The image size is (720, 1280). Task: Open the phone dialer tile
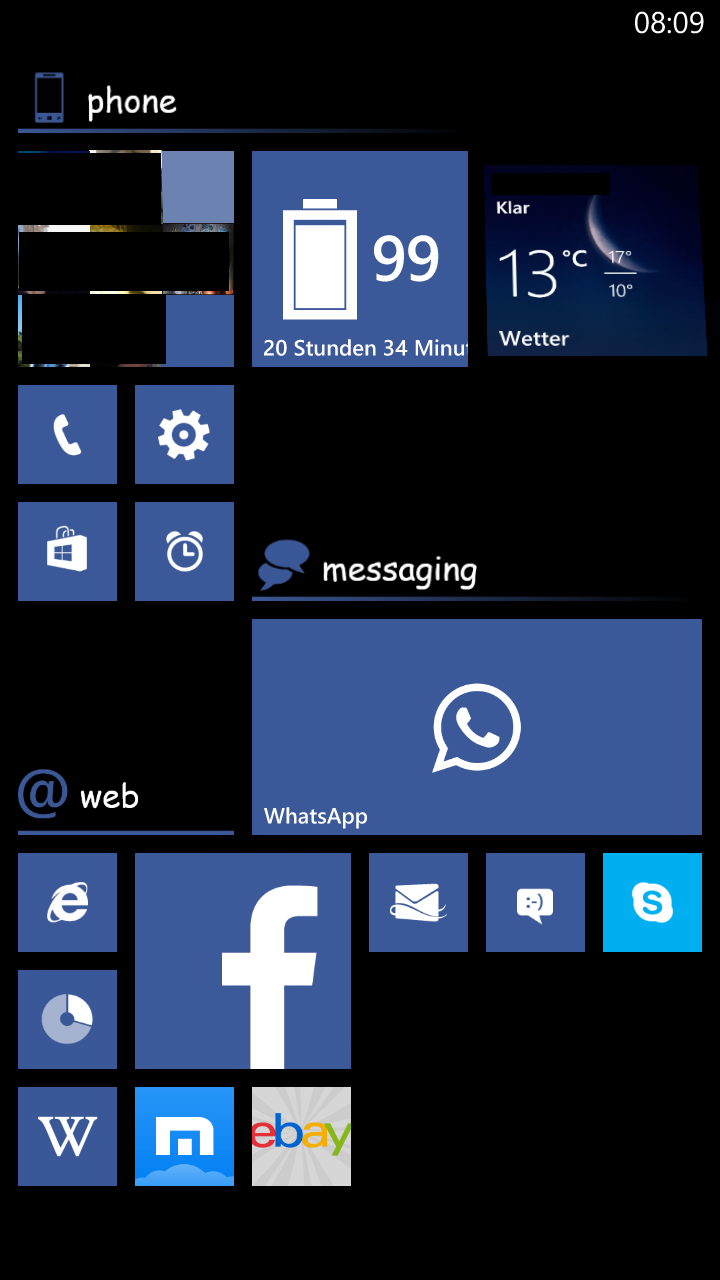67,434
